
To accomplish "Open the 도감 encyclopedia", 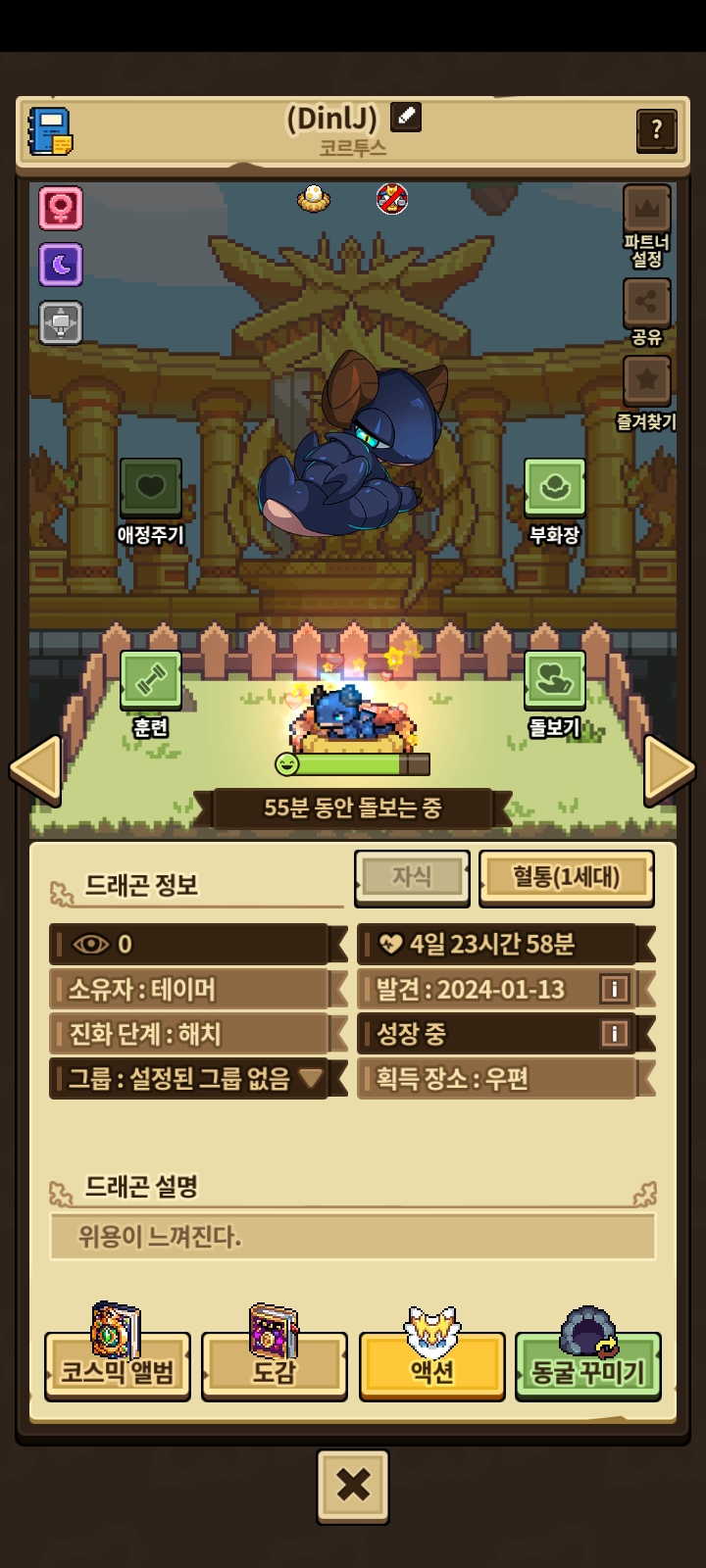I will [275, 1368].
